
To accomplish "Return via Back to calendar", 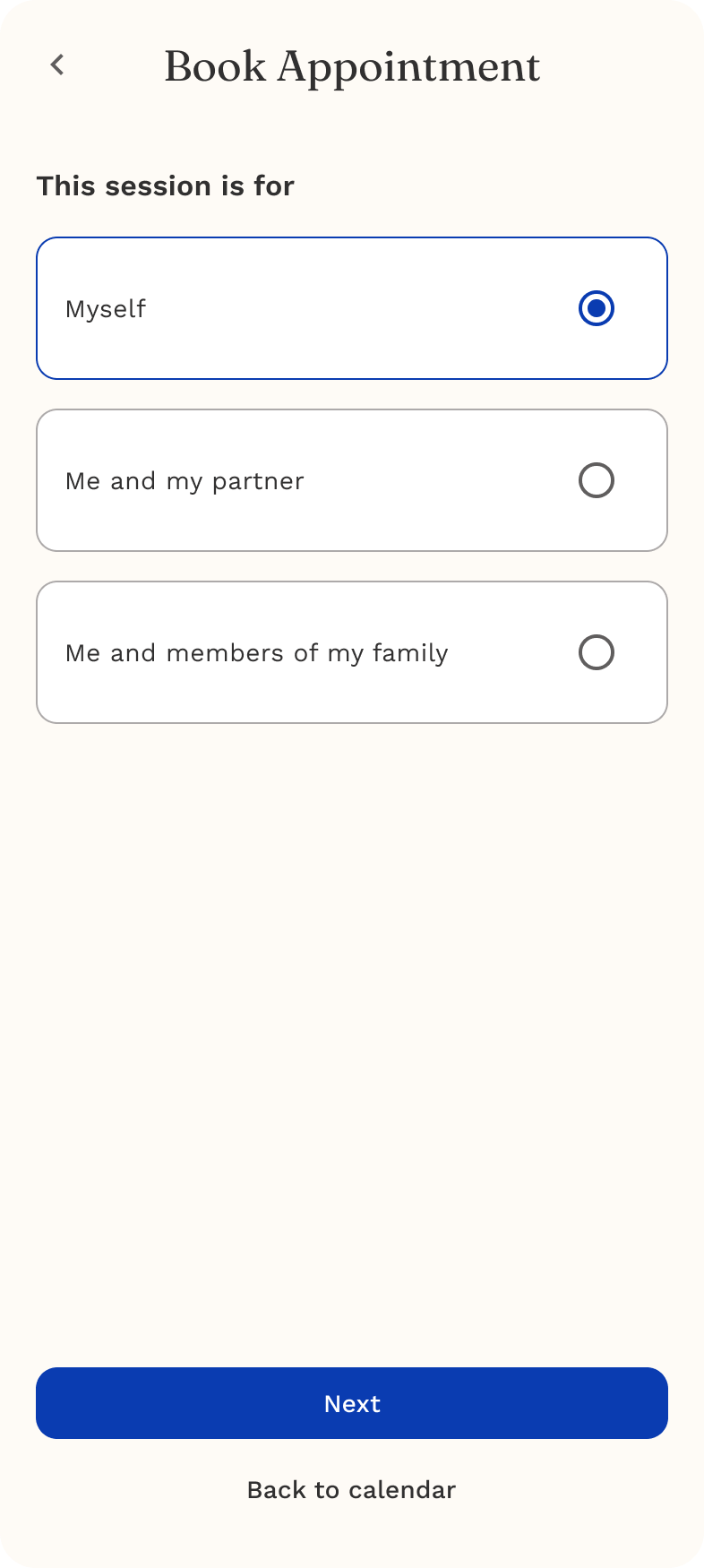I will [352, 1489].
